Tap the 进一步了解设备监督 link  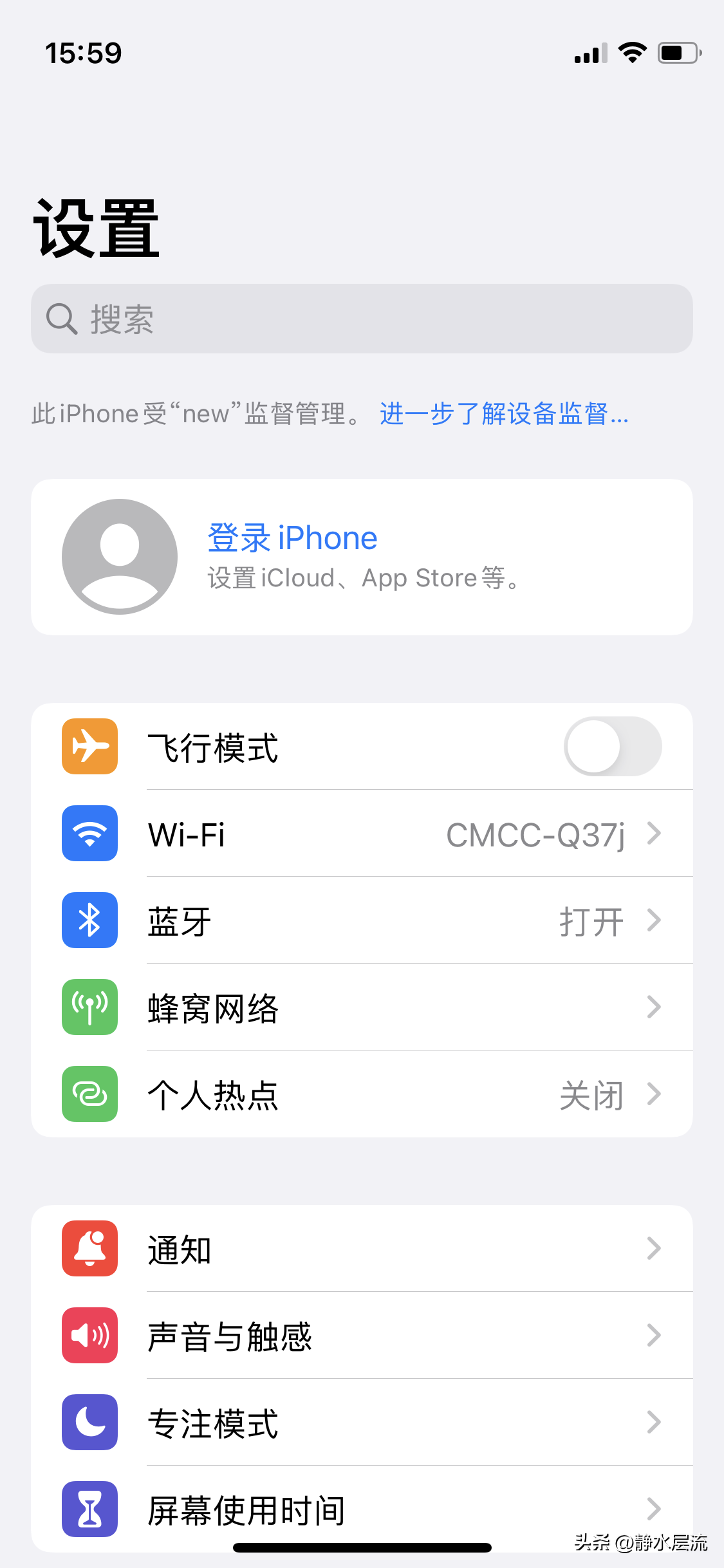pyautogui.click(x=503, y=415)
